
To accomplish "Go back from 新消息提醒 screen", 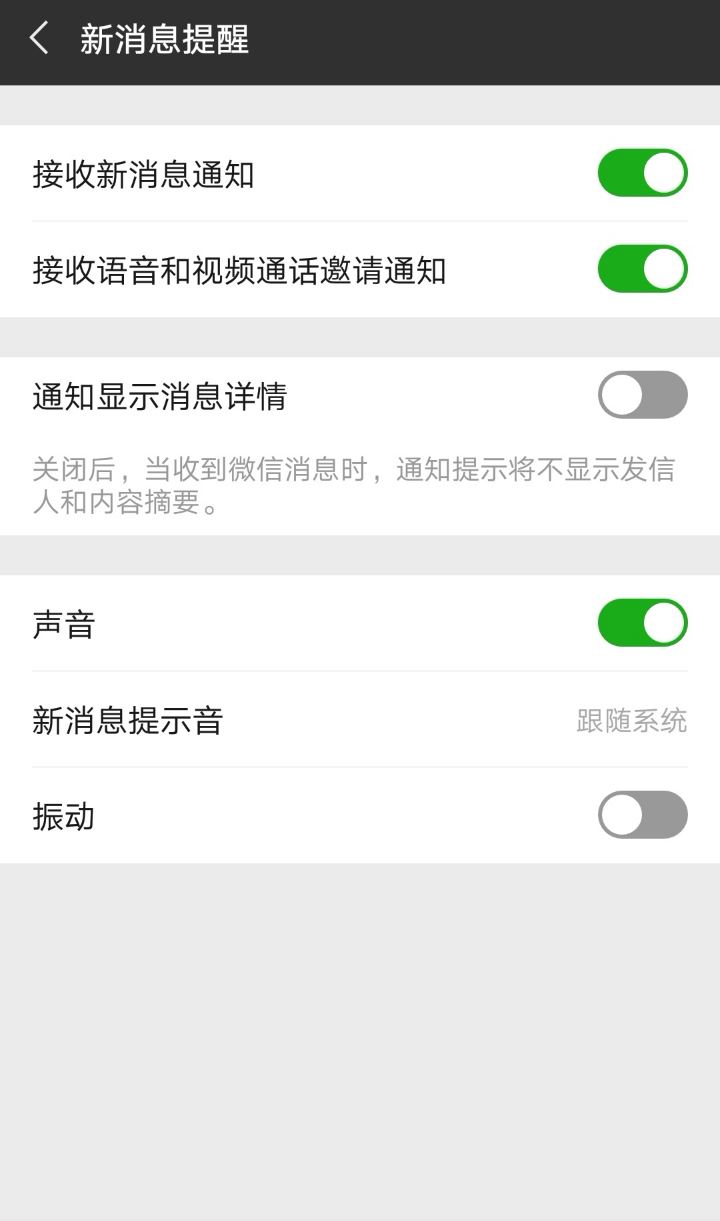I will coord(39,40).
